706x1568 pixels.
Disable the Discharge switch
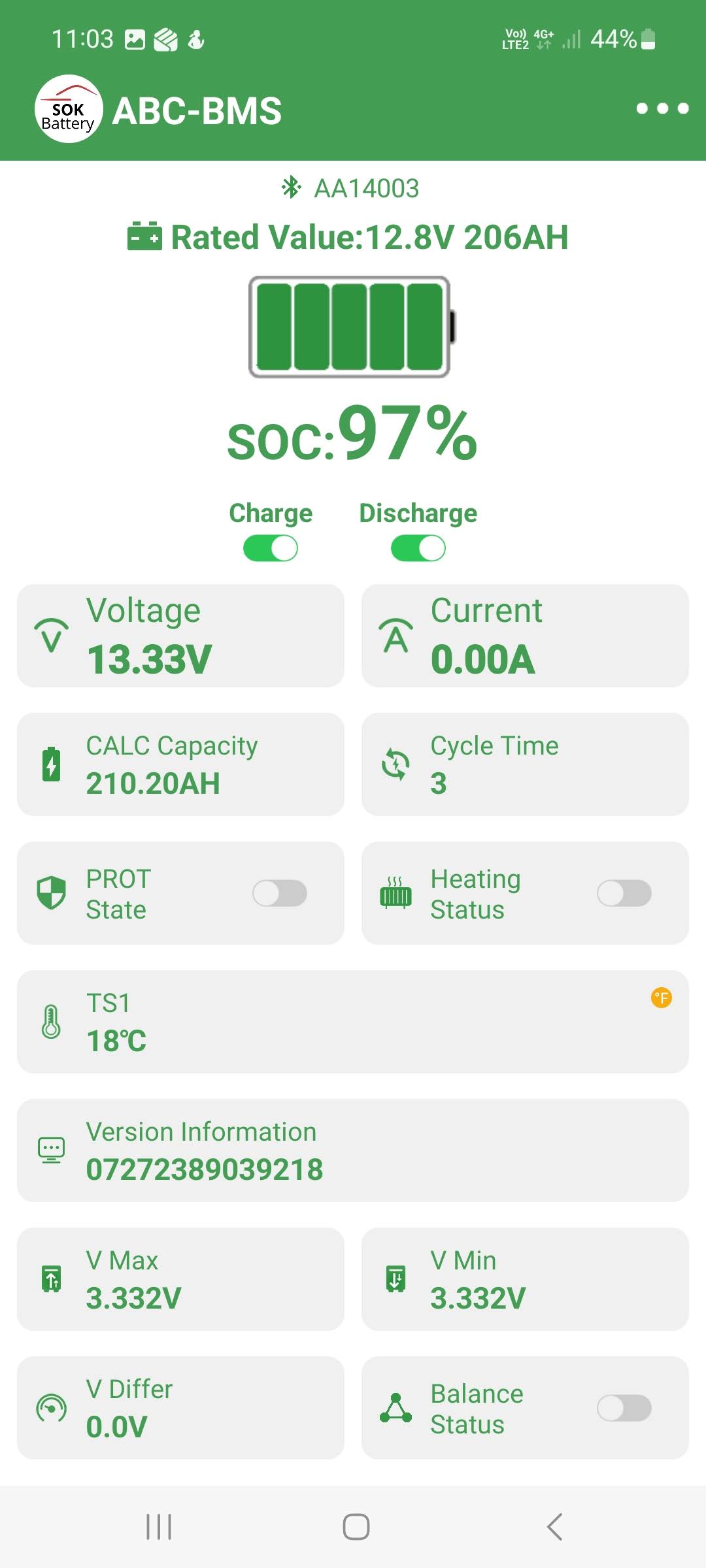point(418,548)
